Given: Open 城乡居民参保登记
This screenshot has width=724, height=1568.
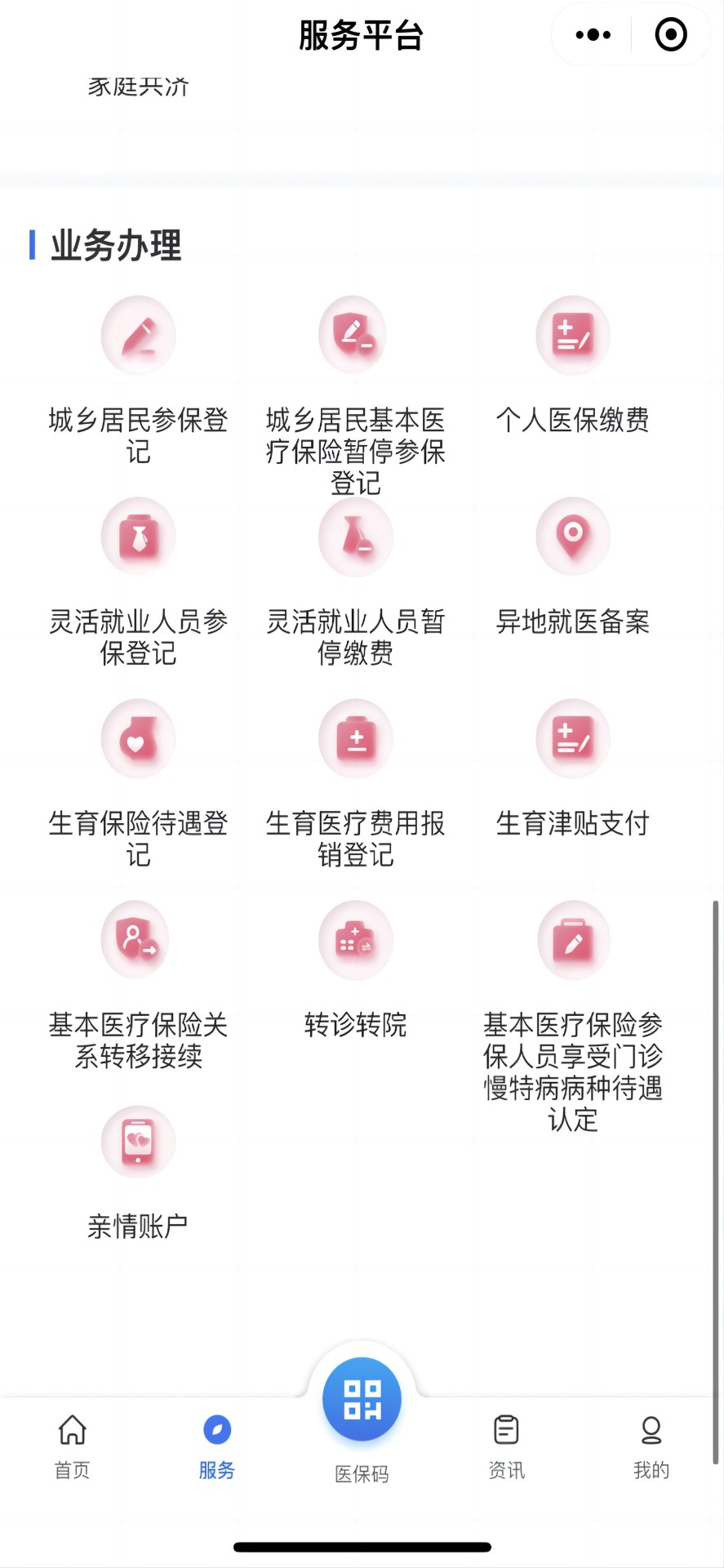Looking at the screenshot, I should 138,381.
